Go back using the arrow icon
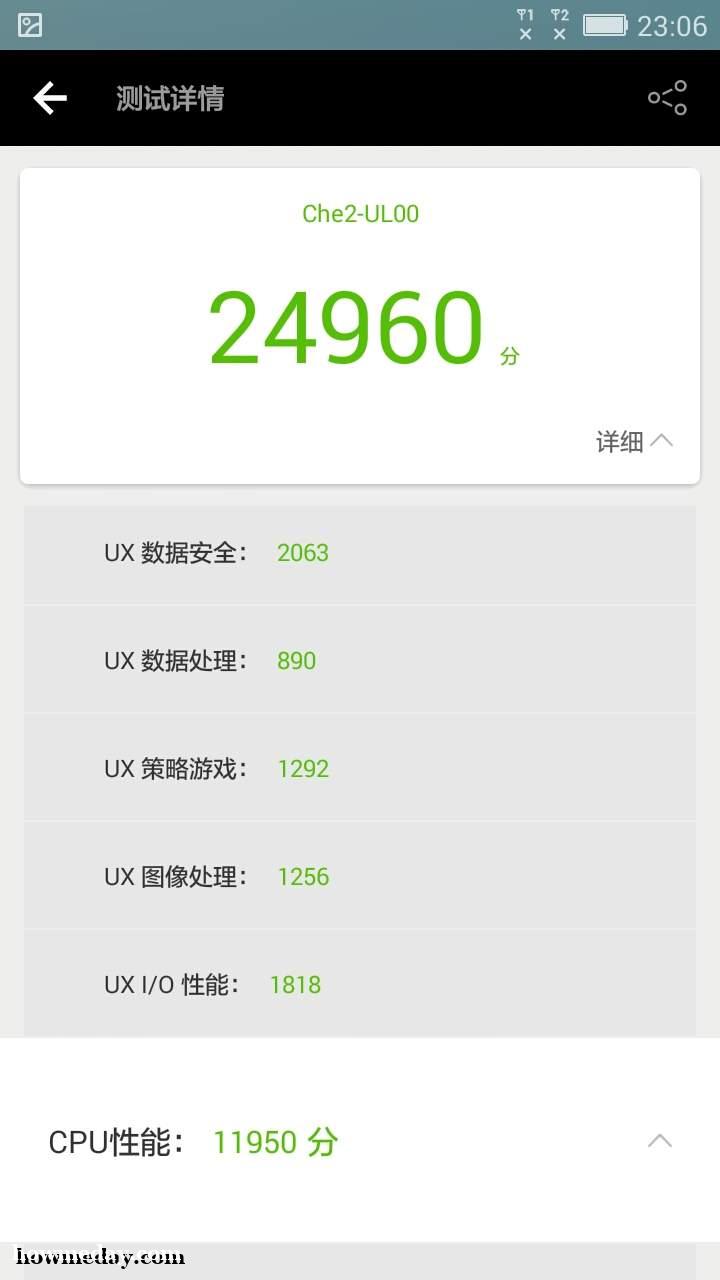Image resolution: width=720 pixels, height=1280 pixels. coord(50,98)
